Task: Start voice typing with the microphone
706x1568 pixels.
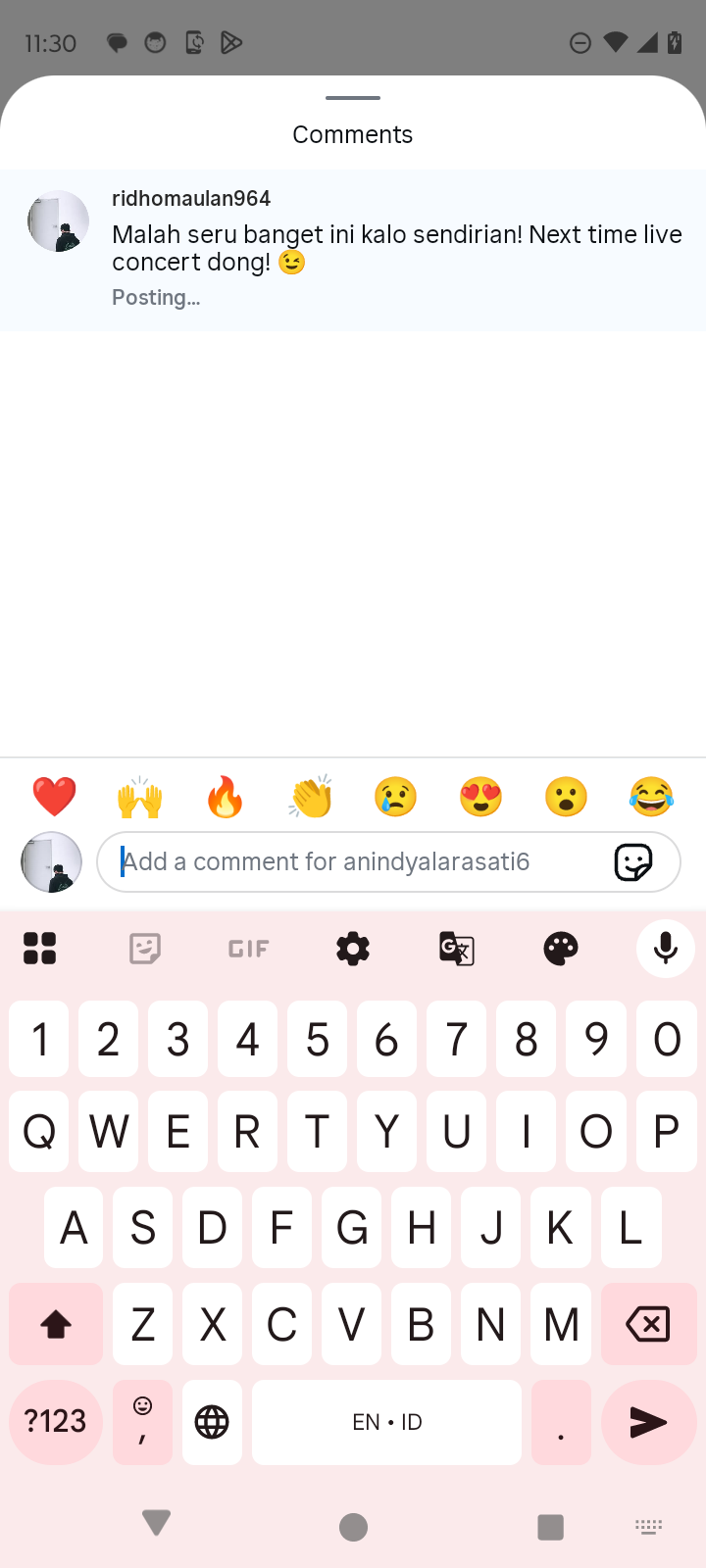Action: point(665,949)
